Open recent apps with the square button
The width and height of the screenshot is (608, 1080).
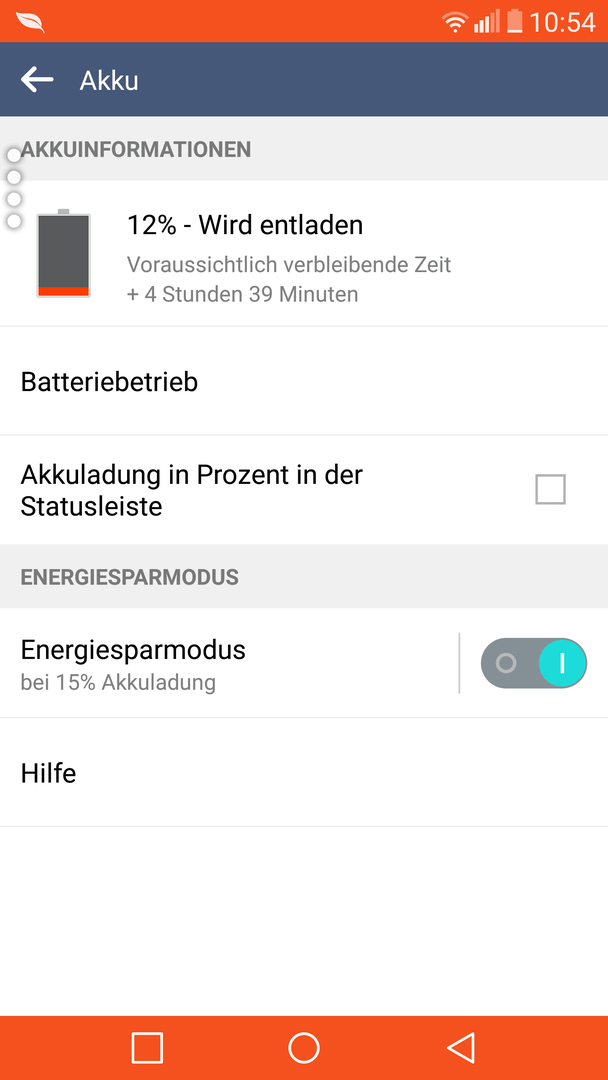click(x=147, y=1048)
